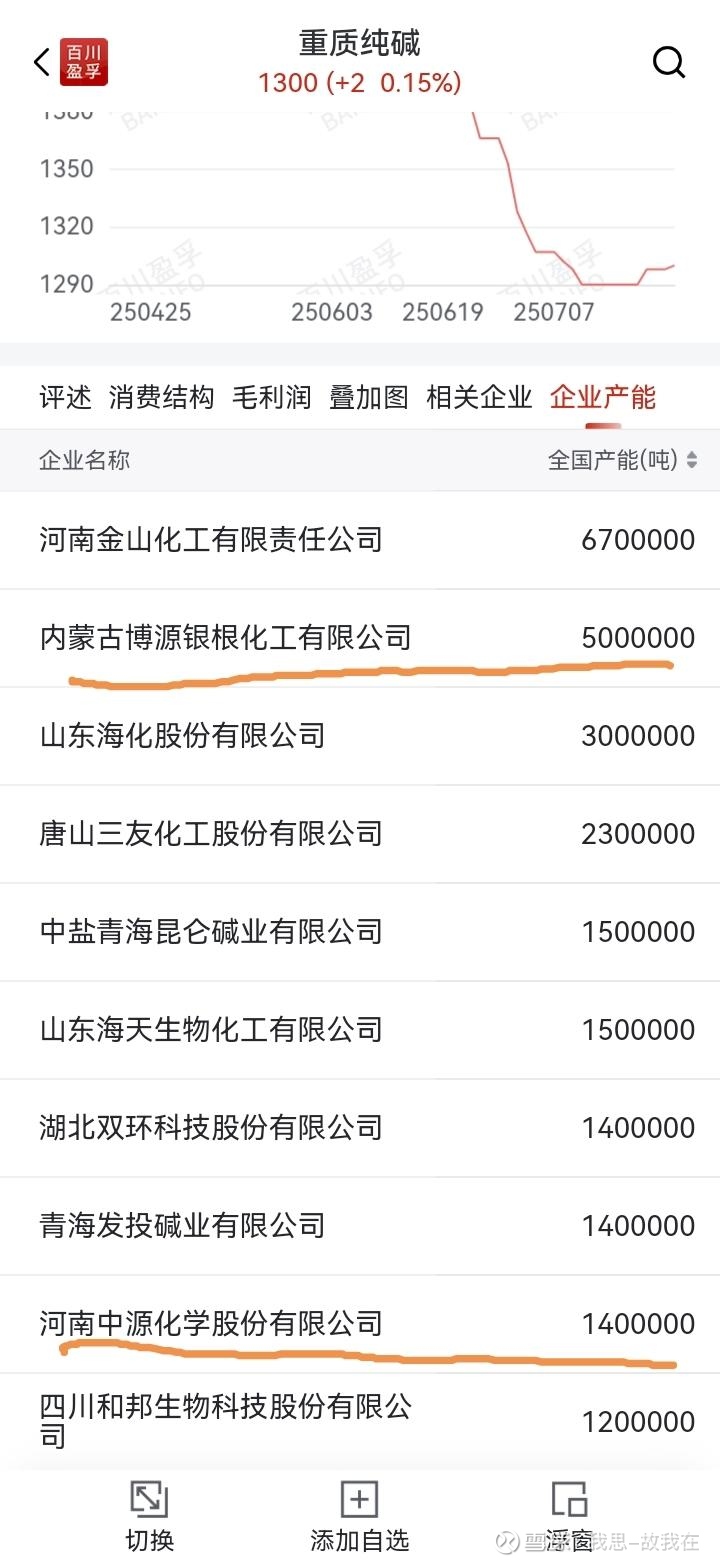Select the 企业产能 tab
Image resolution: width=720 pixels, height=1564 pixels.
(x=603, y=397)
